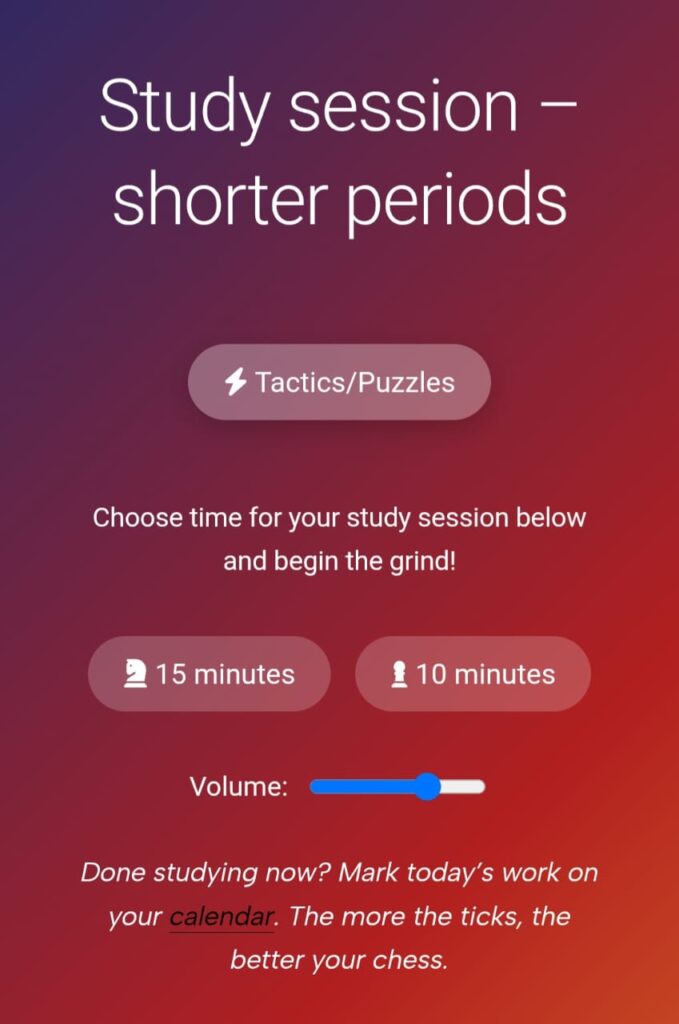679x1024 pixels.
Task: Choose the 10 minutes session
Action: tap(472, 674)
